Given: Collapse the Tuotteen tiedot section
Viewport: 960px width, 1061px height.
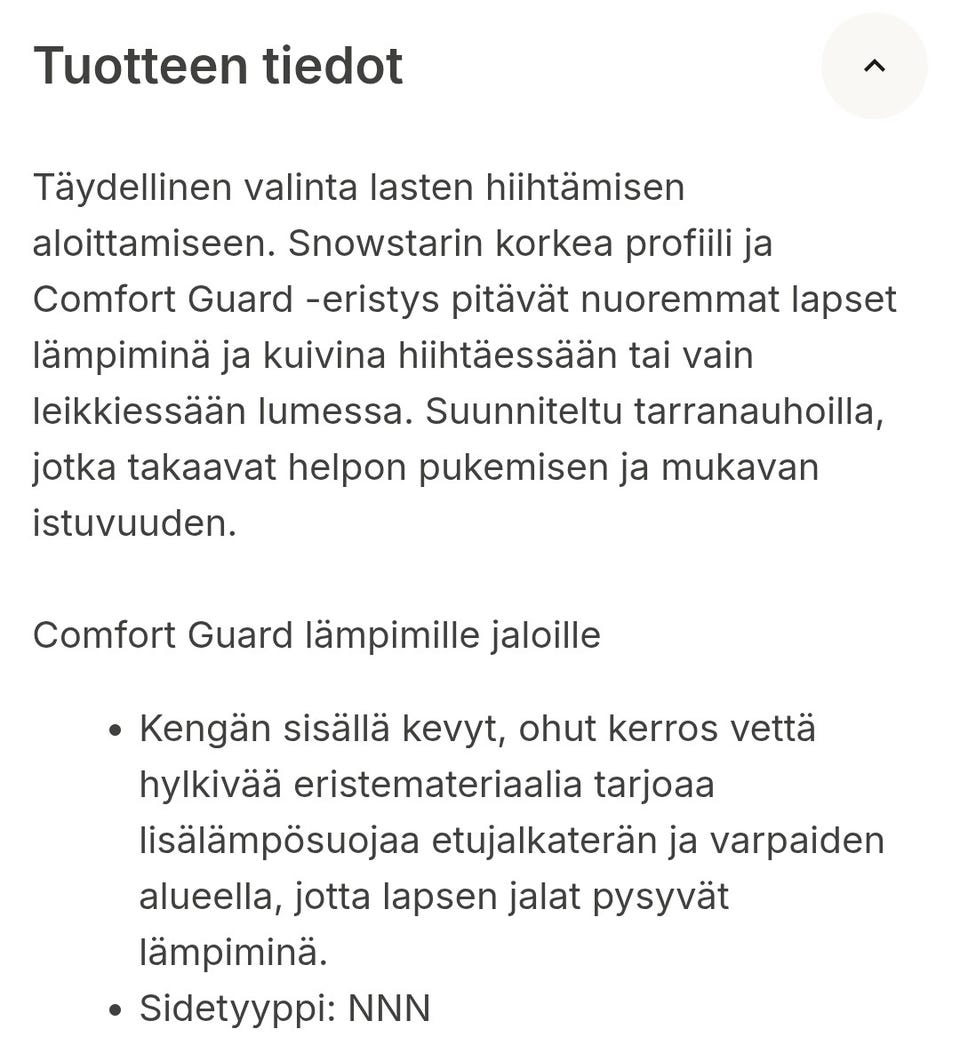Looking at the screenshot, I should 874,65.
